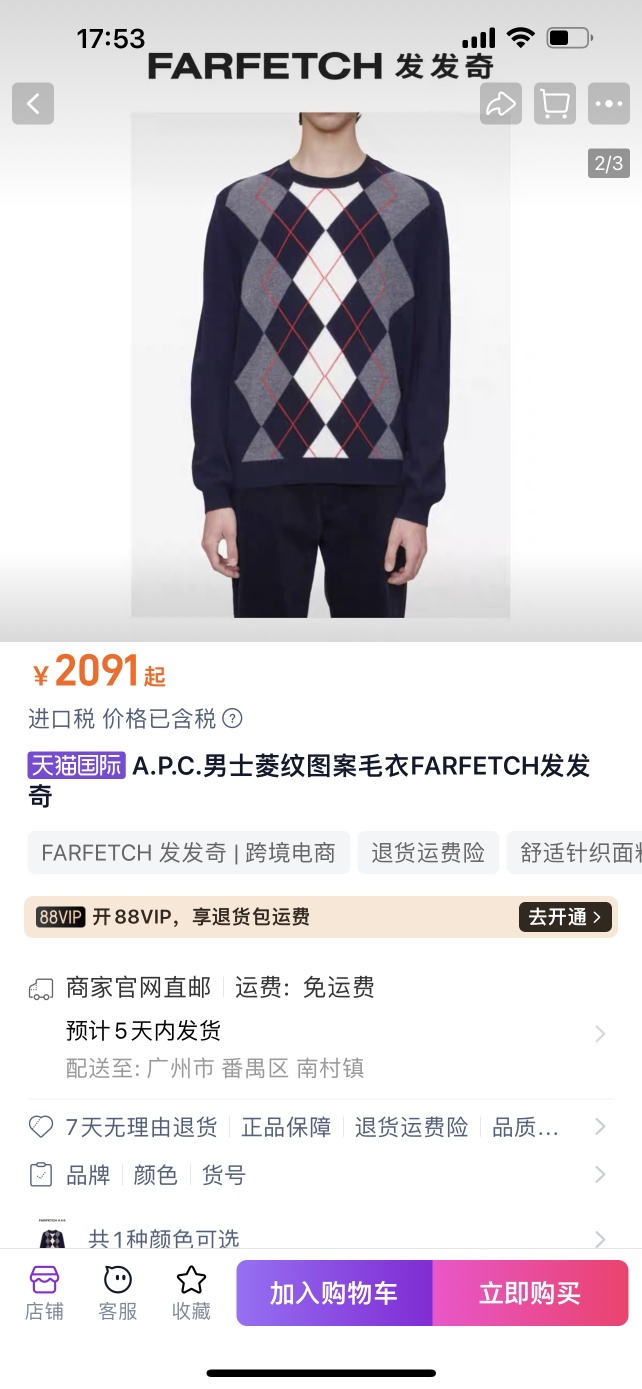Share this A.P.C. sweater listing
This screenshot has height=1389, width=642.
click(x=501, y=103)
